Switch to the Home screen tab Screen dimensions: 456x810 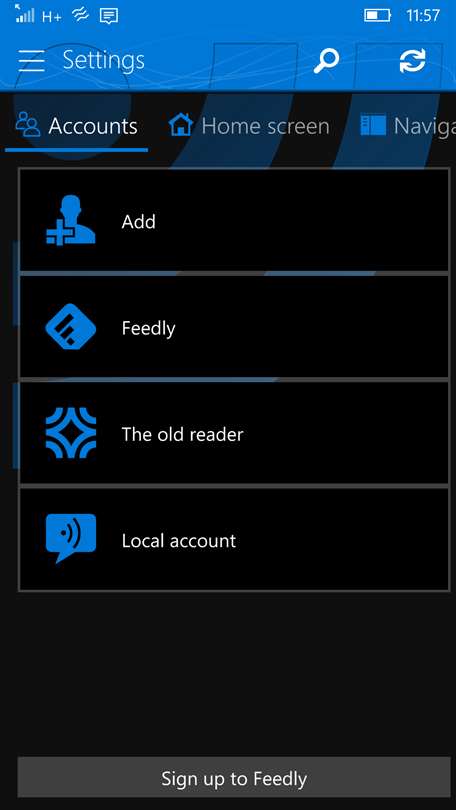click(x=249, y=126)
